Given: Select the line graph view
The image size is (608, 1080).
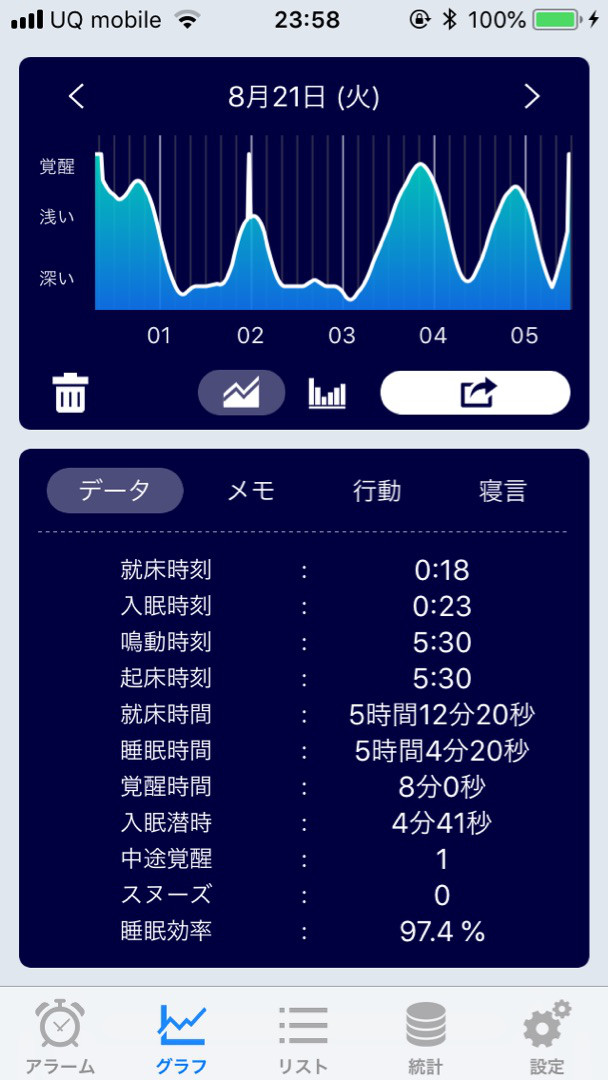Looking at the screenshot, I should [241, 392].
